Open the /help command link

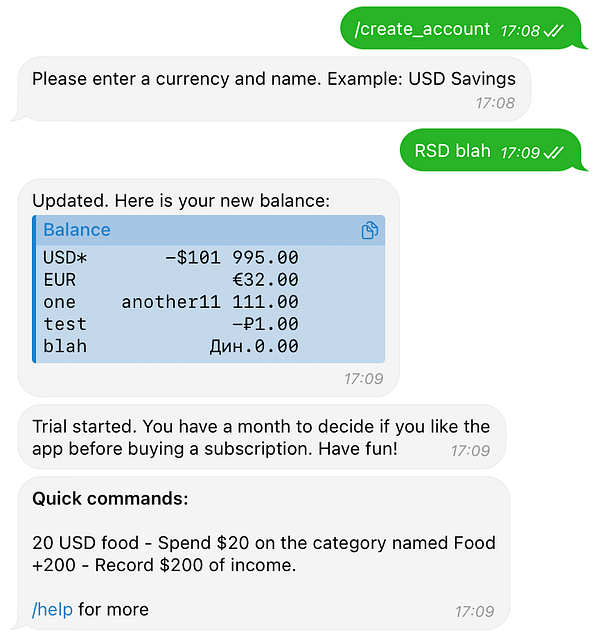(52, 609)
